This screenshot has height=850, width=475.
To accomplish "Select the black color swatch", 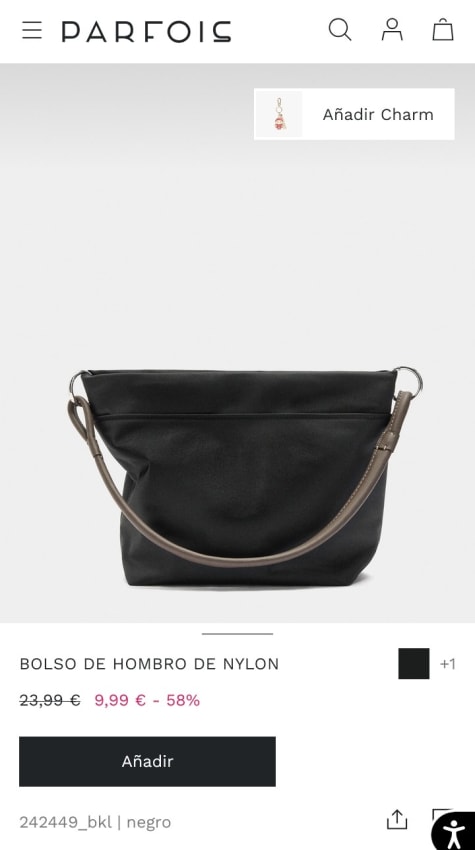I will 414,664.
